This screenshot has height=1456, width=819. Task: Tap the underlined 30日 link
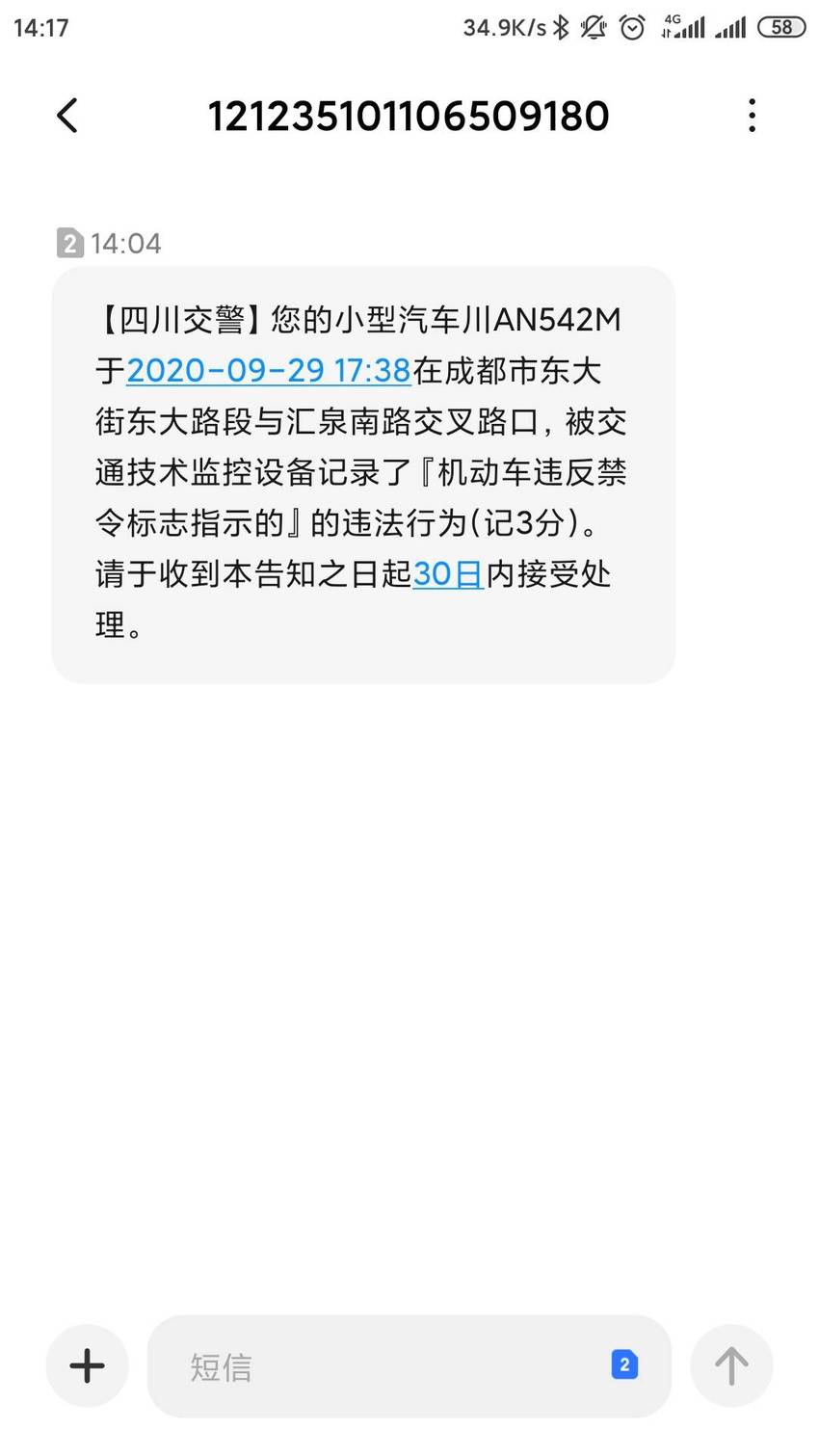click(x=448, y=574)
